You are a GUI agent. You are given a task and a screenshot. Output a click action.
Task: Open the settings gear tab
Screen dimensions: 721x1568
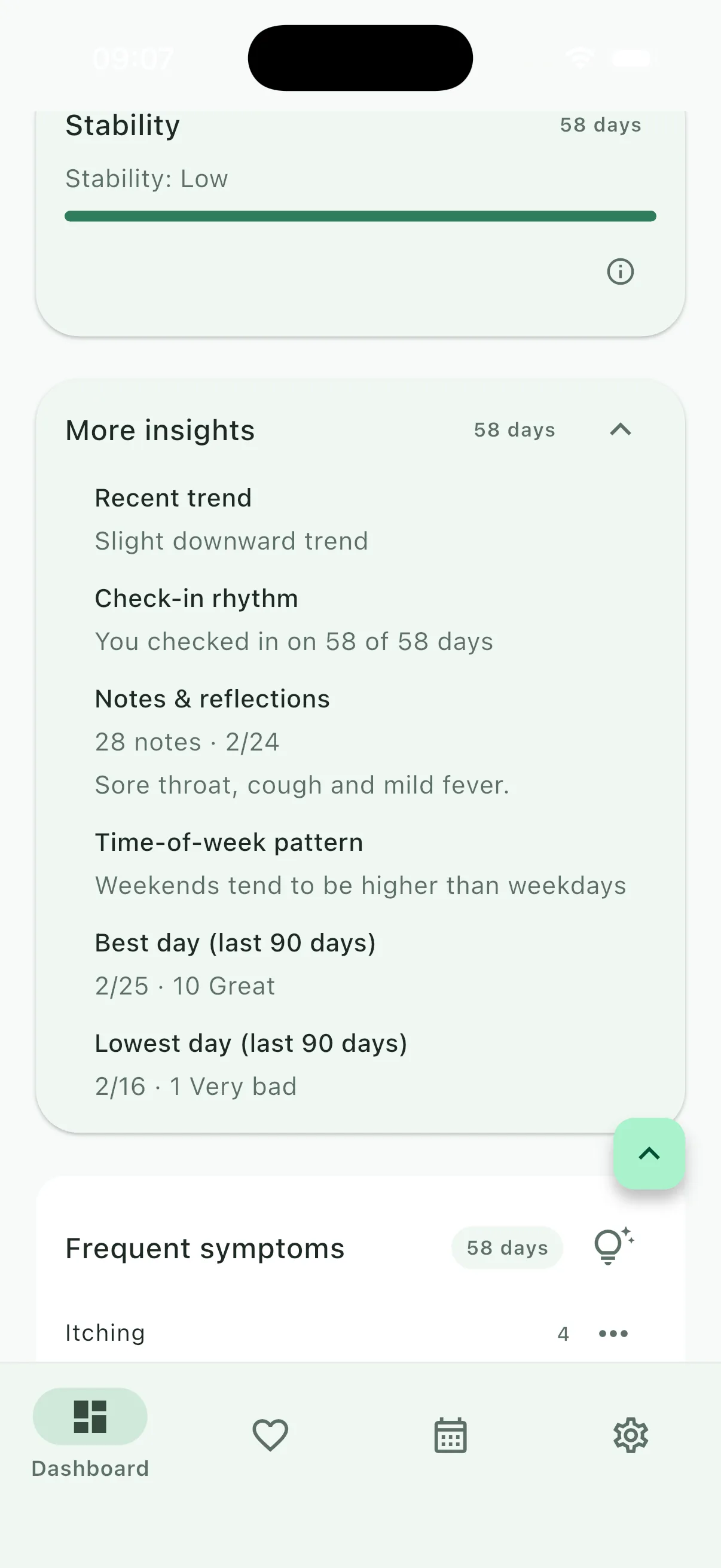pos(630,1435)
